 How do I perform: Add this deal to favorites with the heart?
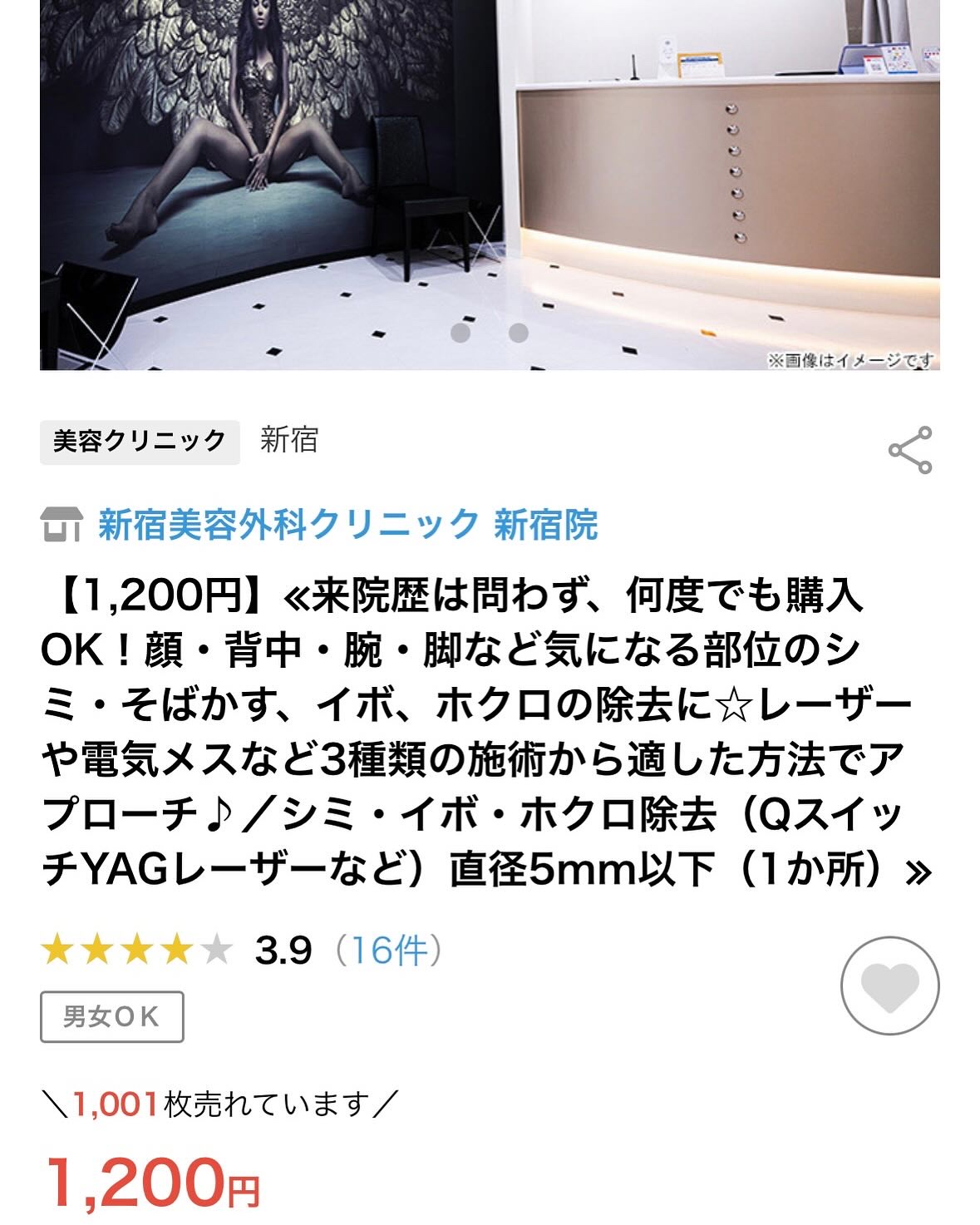click(889, 985)
